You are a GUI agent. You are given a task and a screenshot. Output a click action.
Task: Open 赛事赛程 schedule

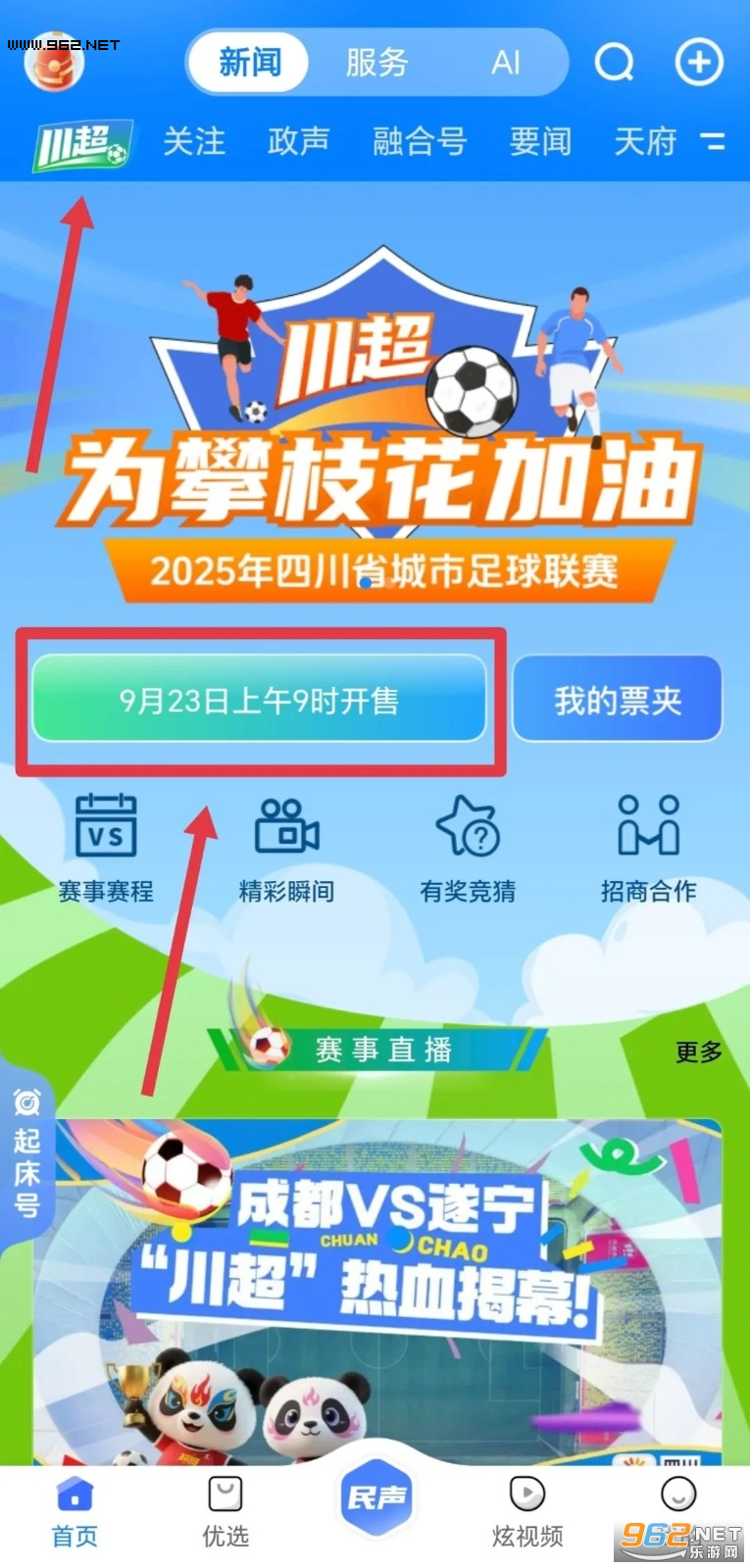(106, 848)
